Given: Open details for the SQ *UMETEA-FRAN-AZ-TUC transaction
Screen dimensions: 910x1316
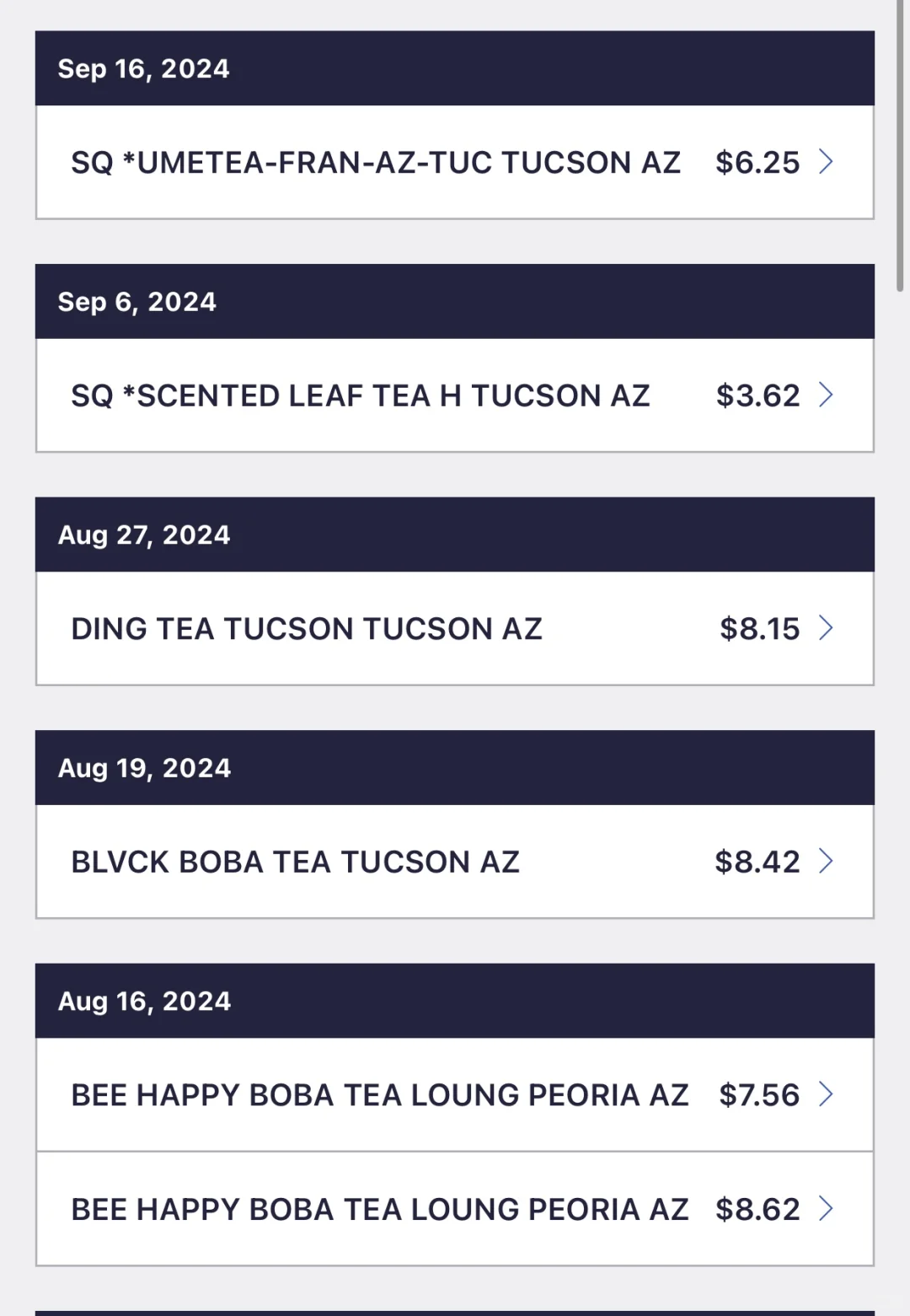Looking at the screenshot, I should pos(455,161).
